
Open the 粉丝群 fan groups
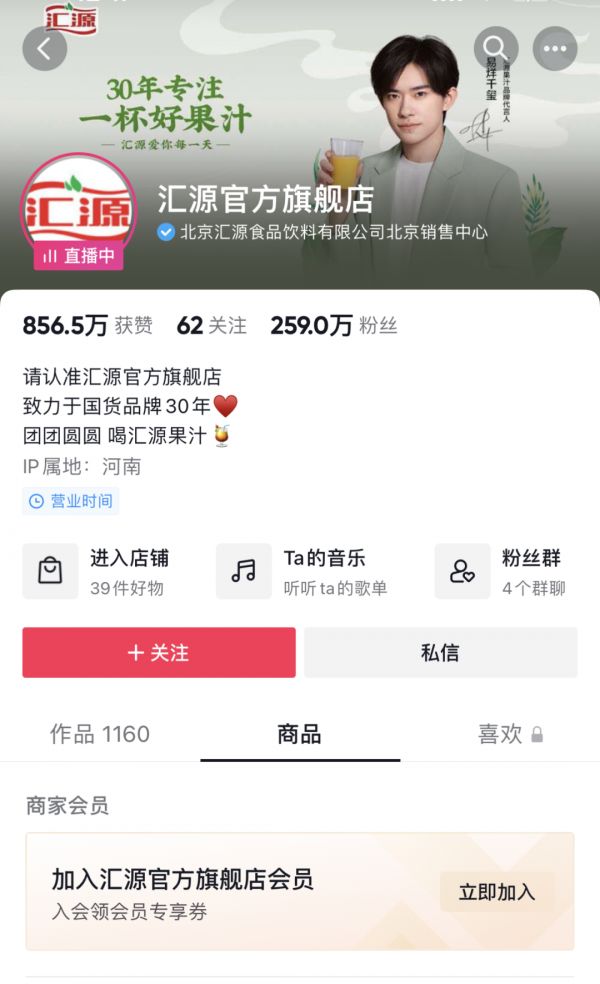pyautogui.click(x=505, y=571)
